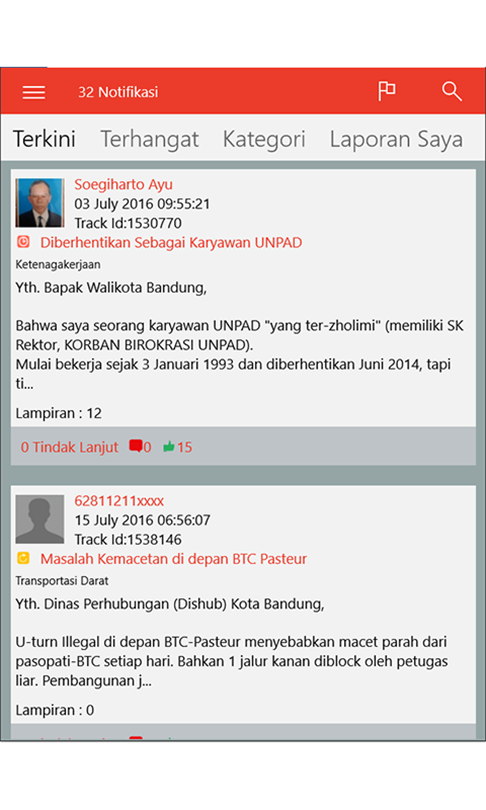Open the Laporan Saya tab
The height and width of the screenshot is (810, 486).
396,139
